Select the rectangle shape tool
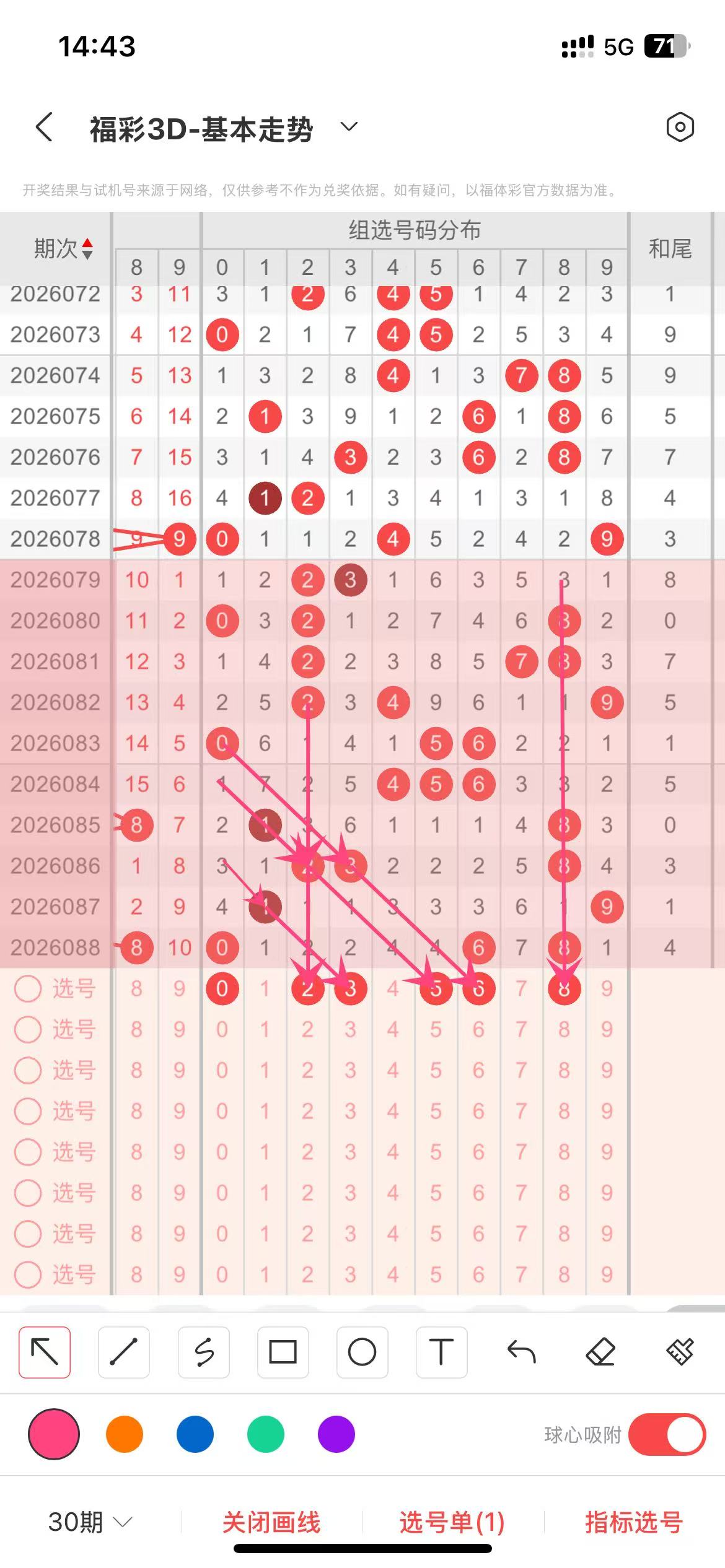The width and height of the screenshot is (725, 1568). [x=283, y=1352]
